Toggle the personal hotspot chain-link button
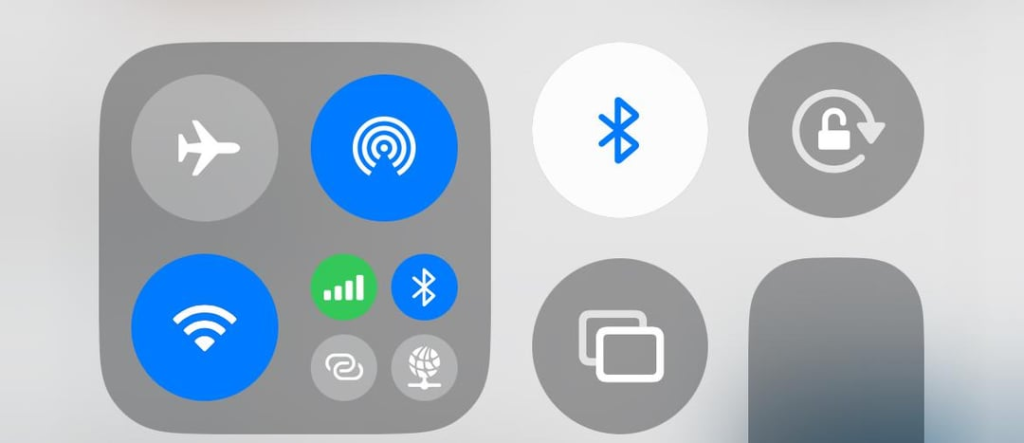This screenshot has width=1024, height=443. tap(344, 367)
